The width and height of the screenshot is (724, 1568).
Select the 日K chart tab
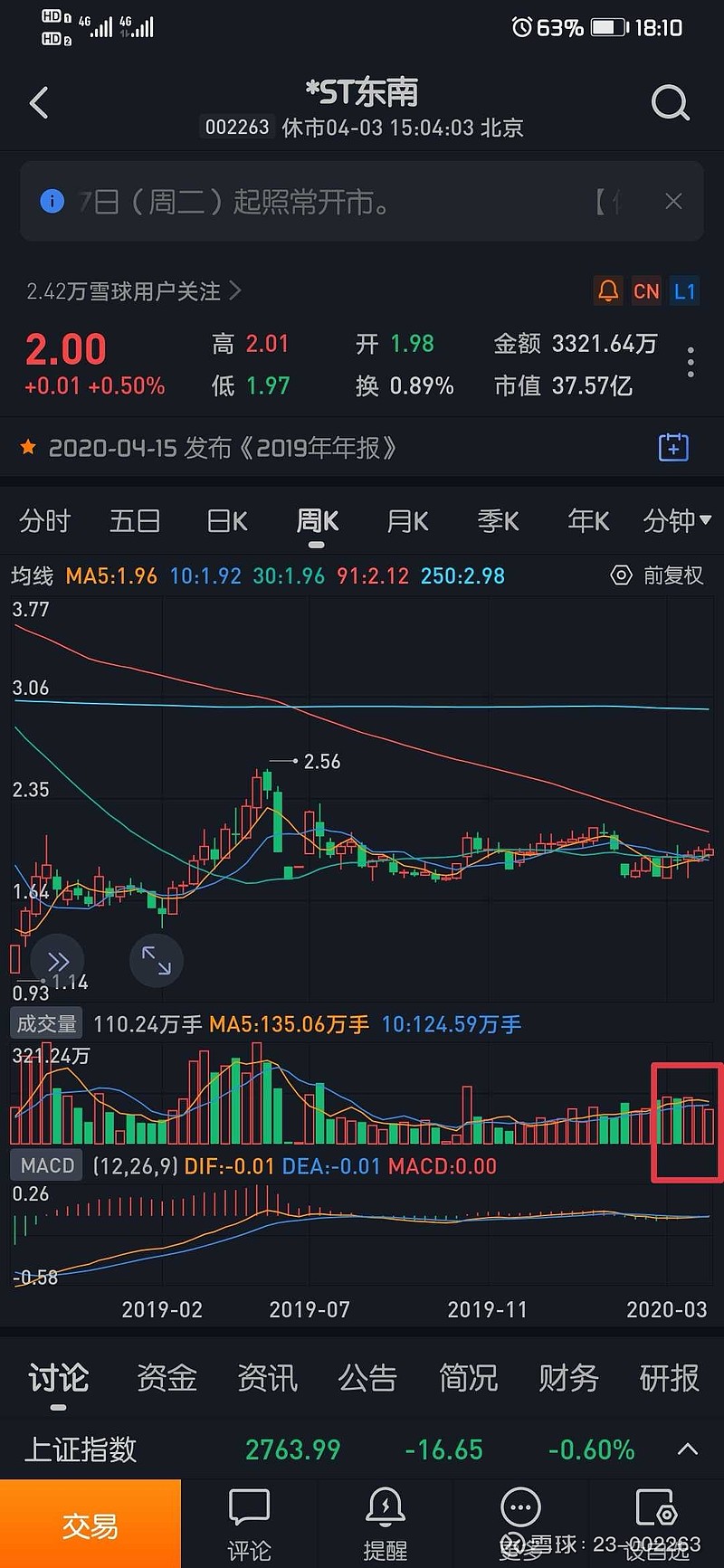[x=226, y=521]
